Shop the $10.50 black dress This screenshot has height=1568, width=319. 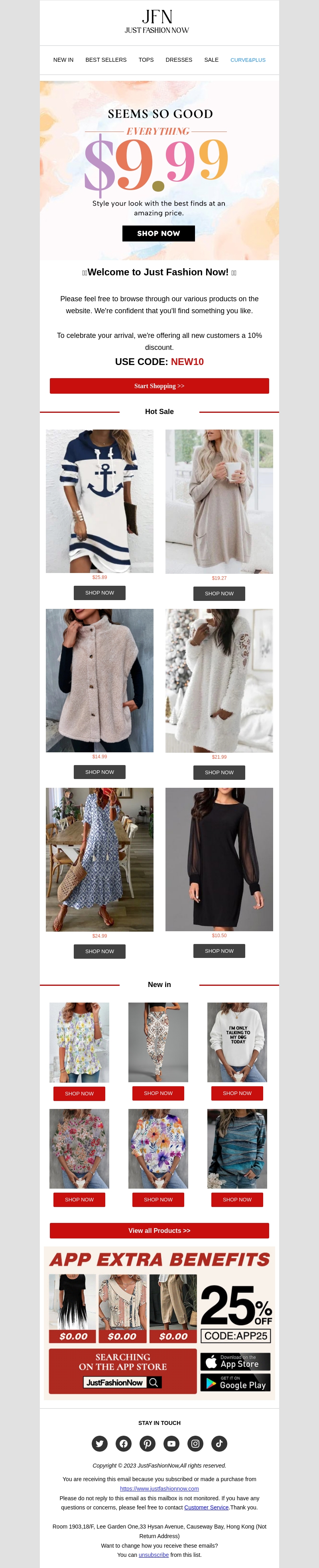click(219, 950)
